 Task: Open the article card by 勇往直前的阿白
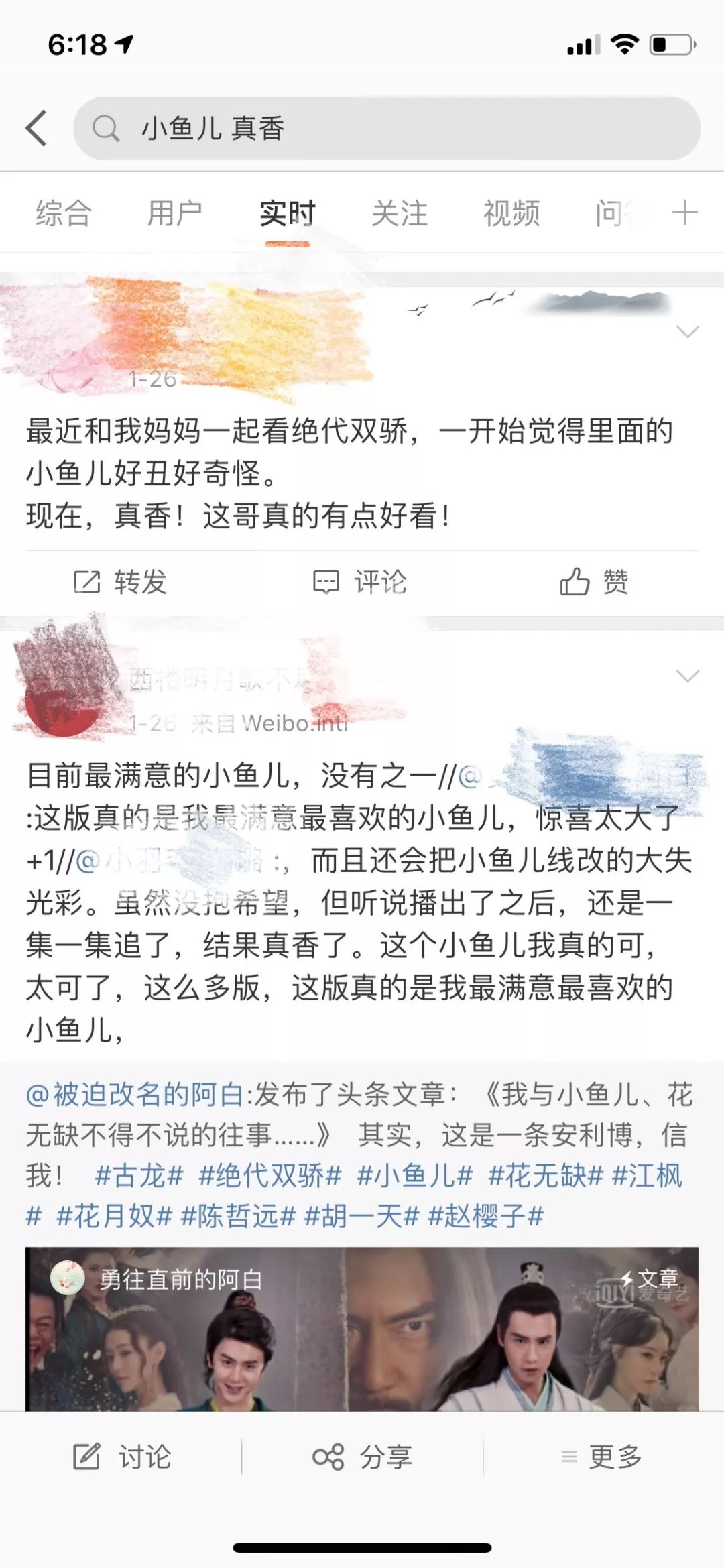pyautogui.click(x=362, y=1327)
